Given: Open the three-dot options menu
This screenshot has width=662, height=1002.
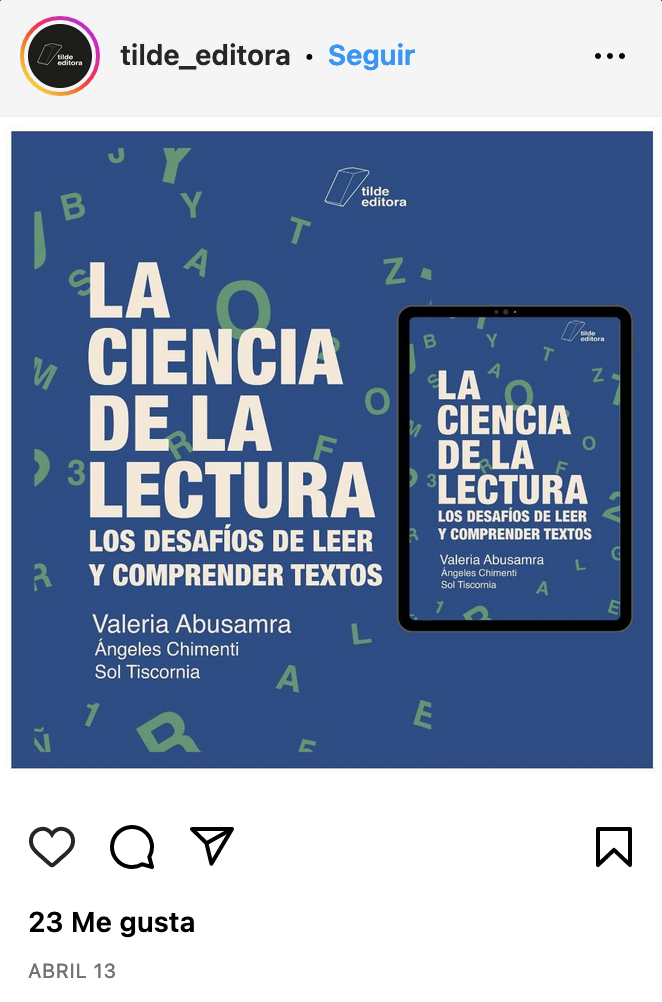Looking at the screenshot, I should click(609, 56).
